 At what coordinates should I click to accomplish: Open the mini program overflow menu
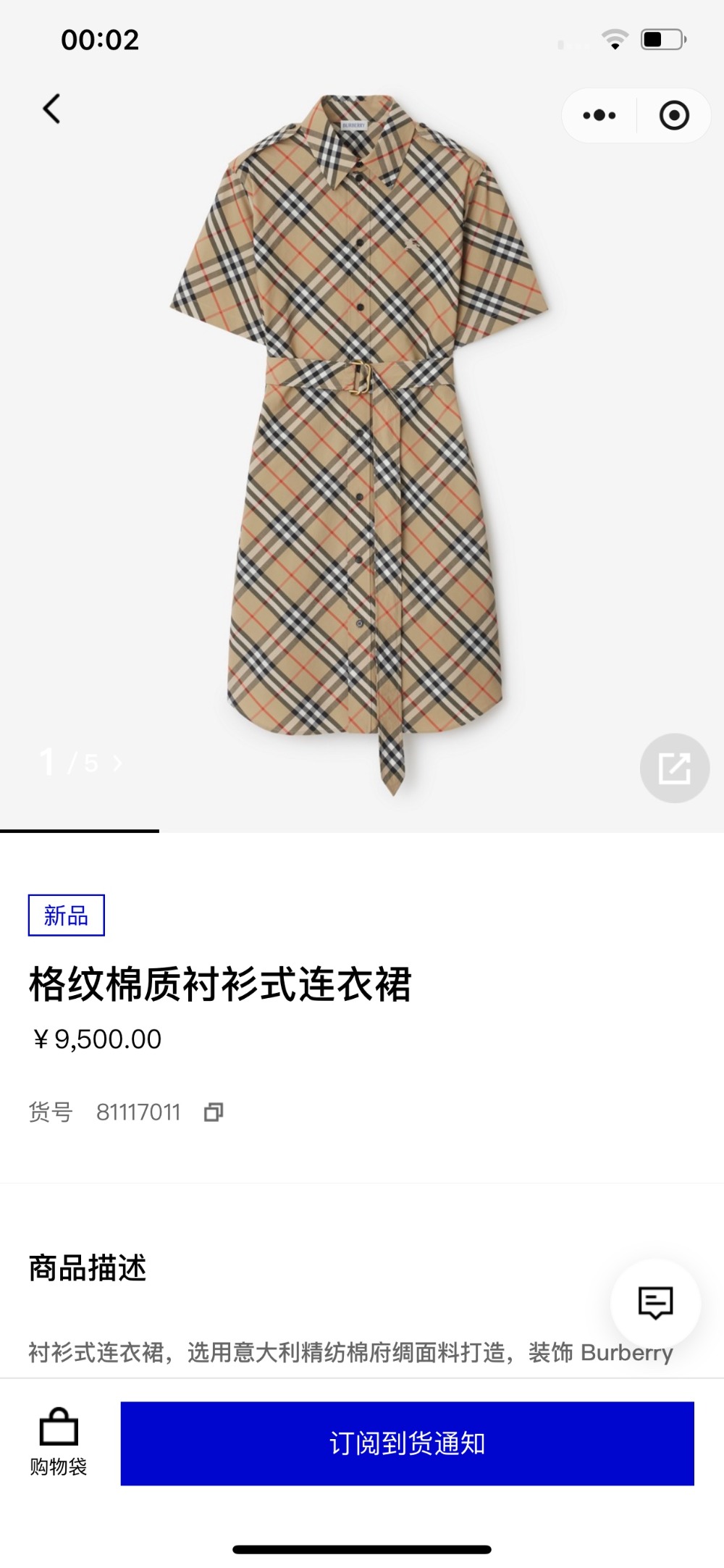(599, 115)
